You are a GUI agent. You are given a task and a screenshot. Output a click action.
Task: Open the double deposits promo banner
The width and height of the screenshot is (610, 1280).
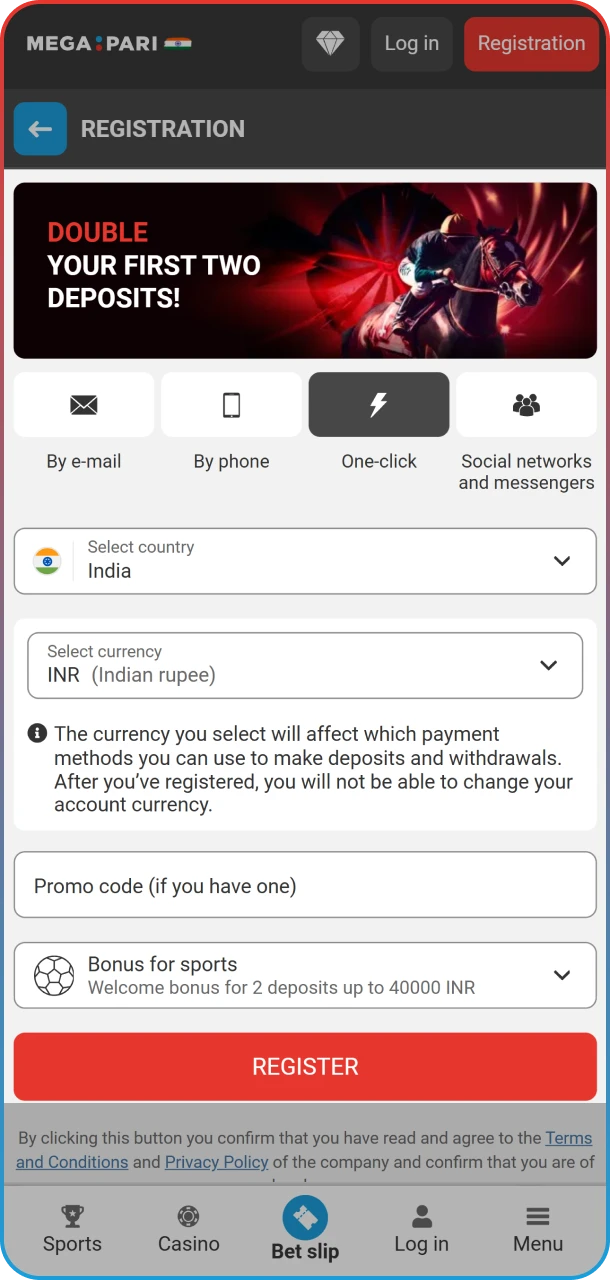305,270
